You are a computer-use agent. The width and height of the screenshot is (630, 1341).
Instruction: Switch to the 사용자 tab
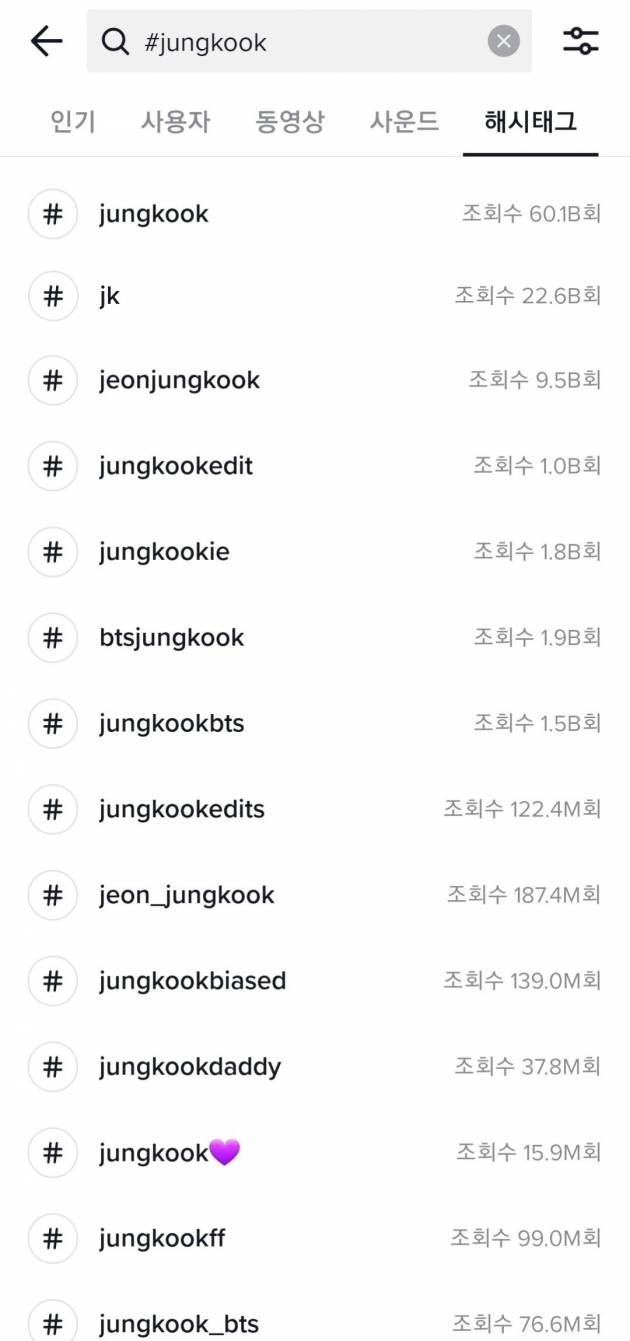[175, 123]
